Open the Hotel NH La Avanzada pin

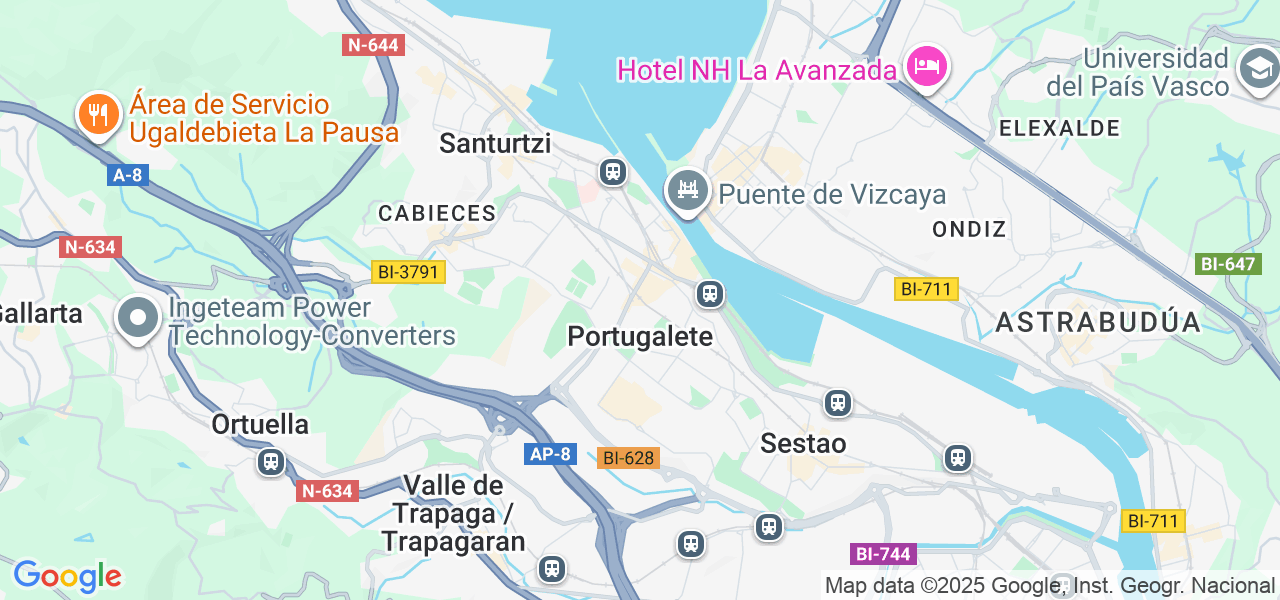pyautogui.click(x=927, y=68)
